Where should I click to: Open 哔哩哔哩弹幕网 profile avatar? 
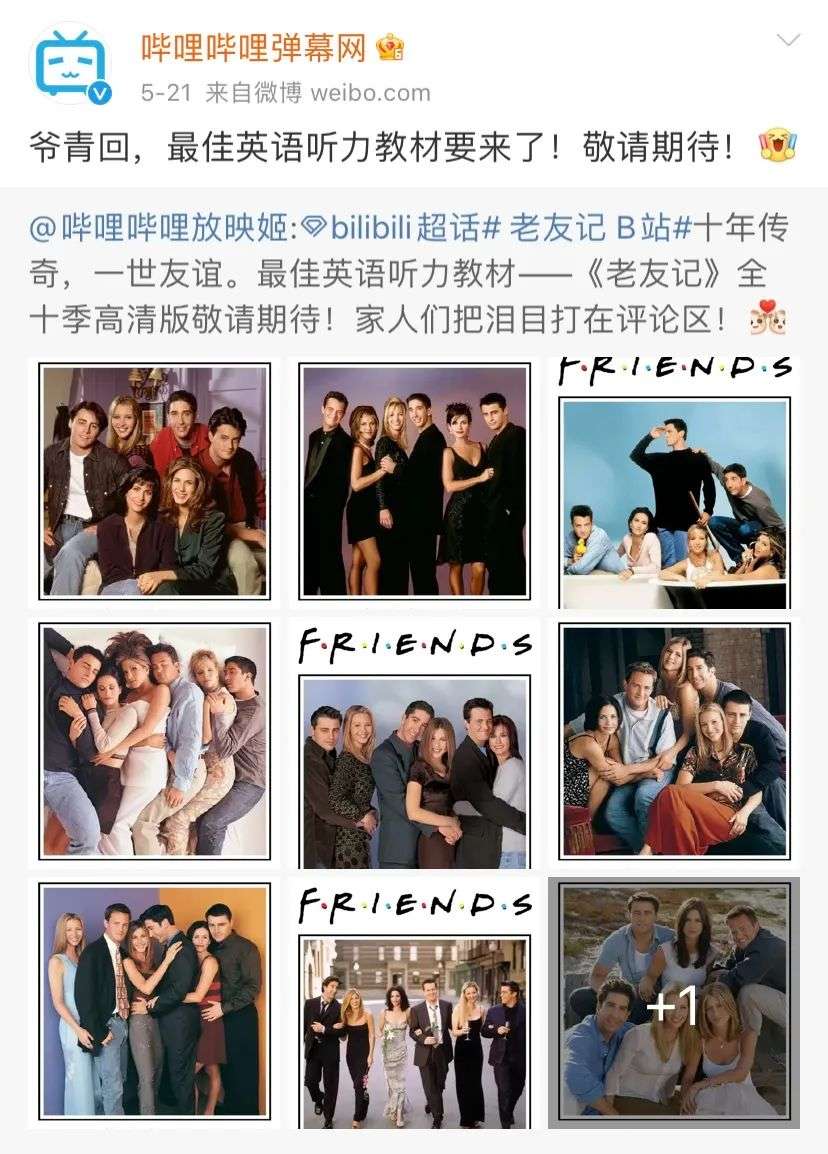[72, 63]
